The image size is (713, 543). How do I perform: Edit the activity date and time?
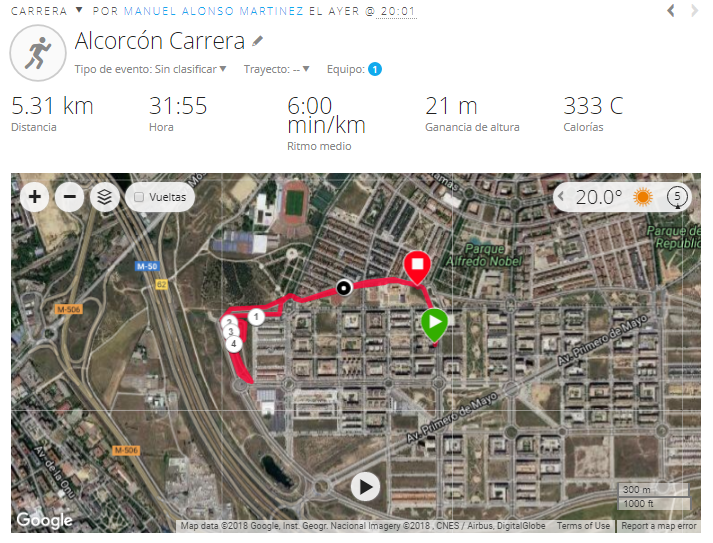pyautogui.click(x=397, y=12)
